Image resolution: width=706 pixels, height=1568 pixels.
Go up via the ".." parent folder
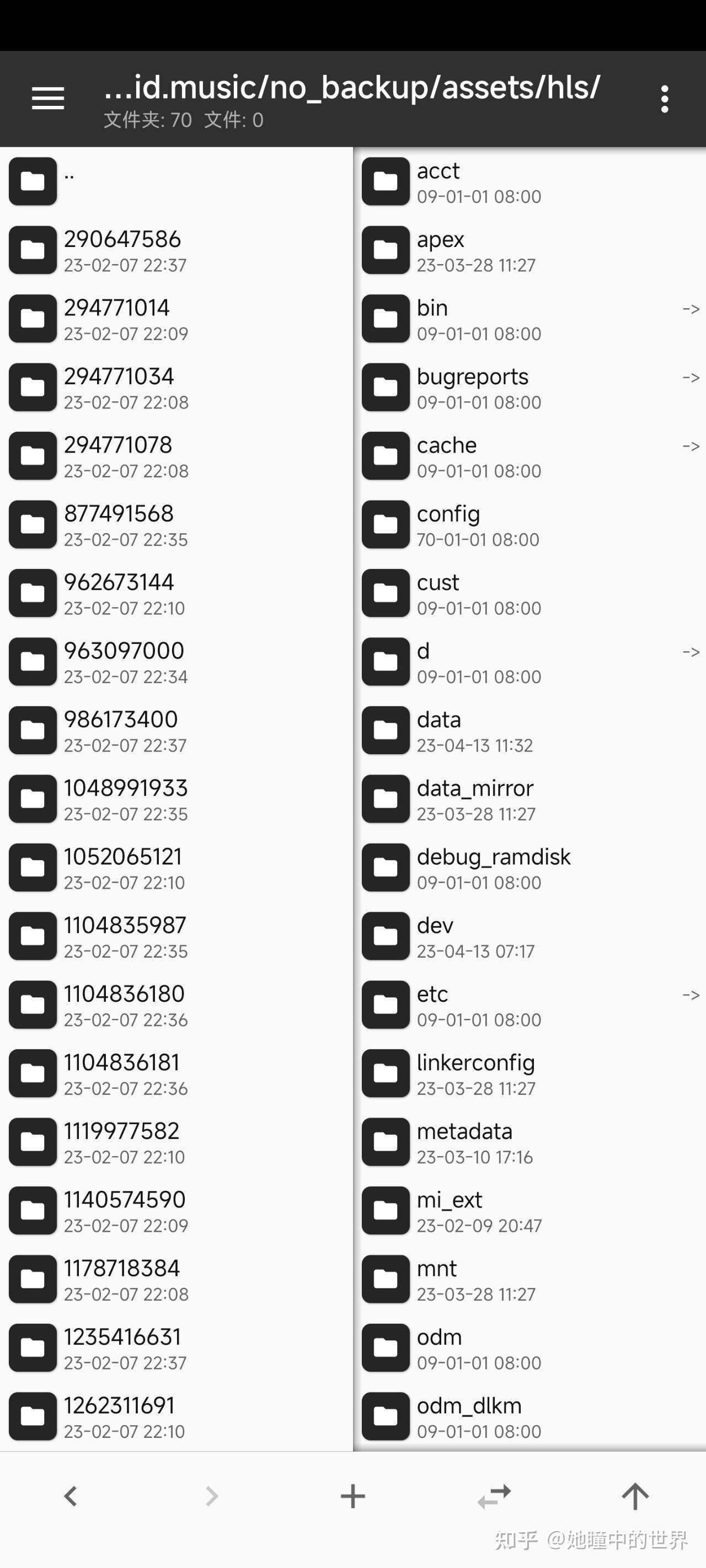176,181
